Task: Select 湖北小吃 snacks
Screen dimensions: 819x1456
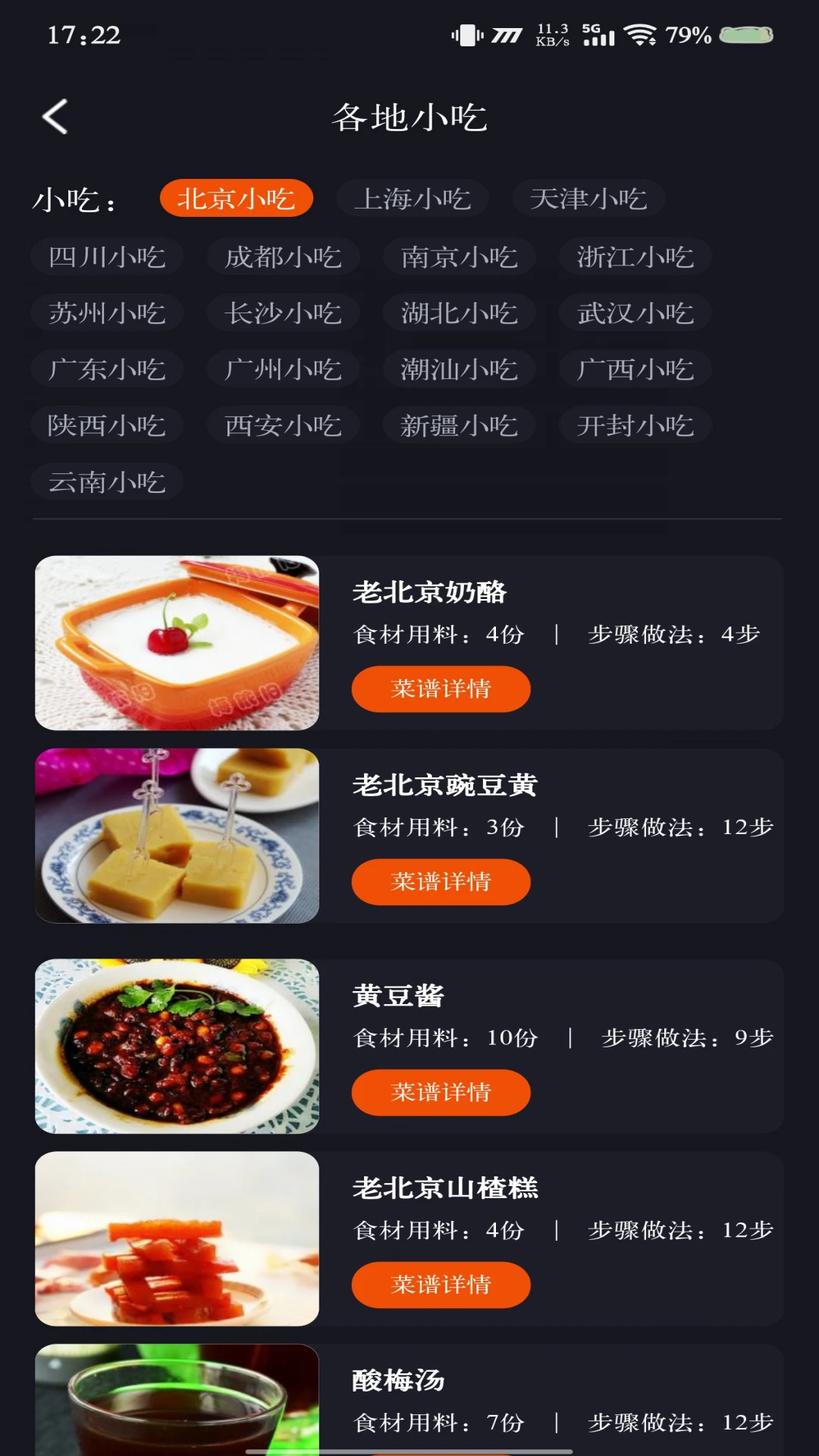Action: point(459,313)
